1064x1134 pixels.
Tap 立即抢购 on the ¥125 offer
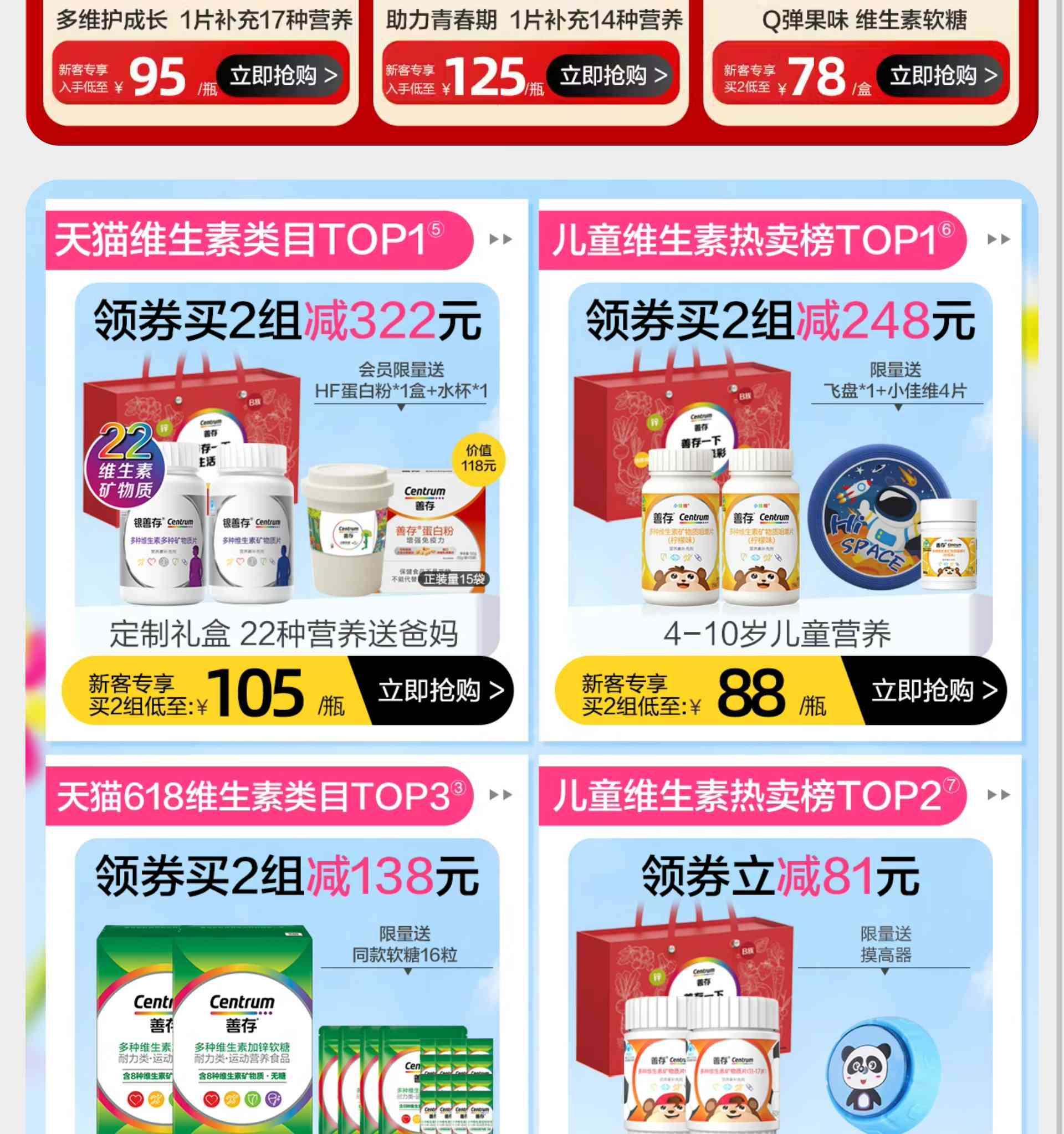point(613,75)
